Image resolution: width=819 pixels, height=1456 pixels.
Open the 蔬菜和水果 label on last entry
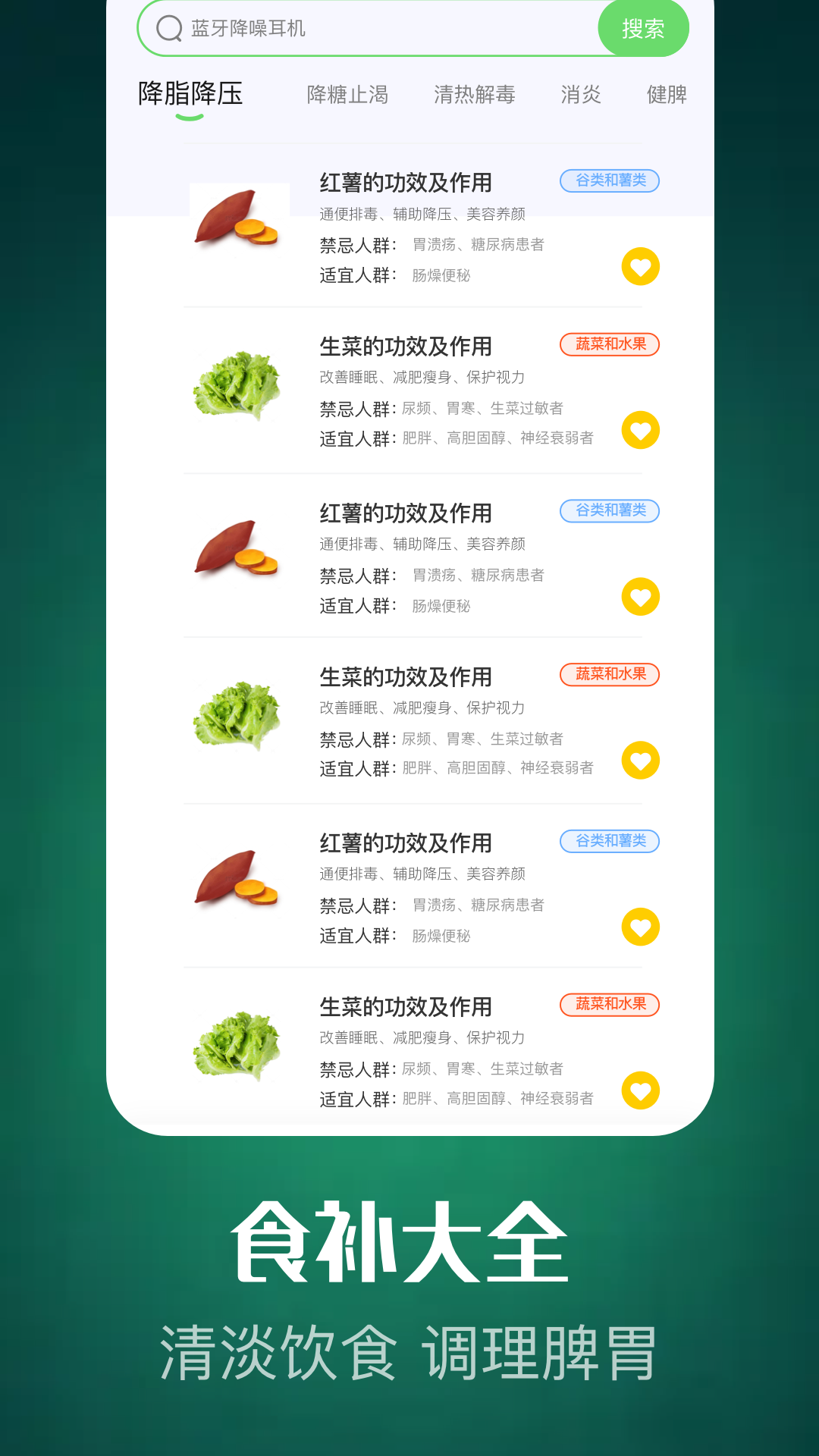tap(609, 1004)
